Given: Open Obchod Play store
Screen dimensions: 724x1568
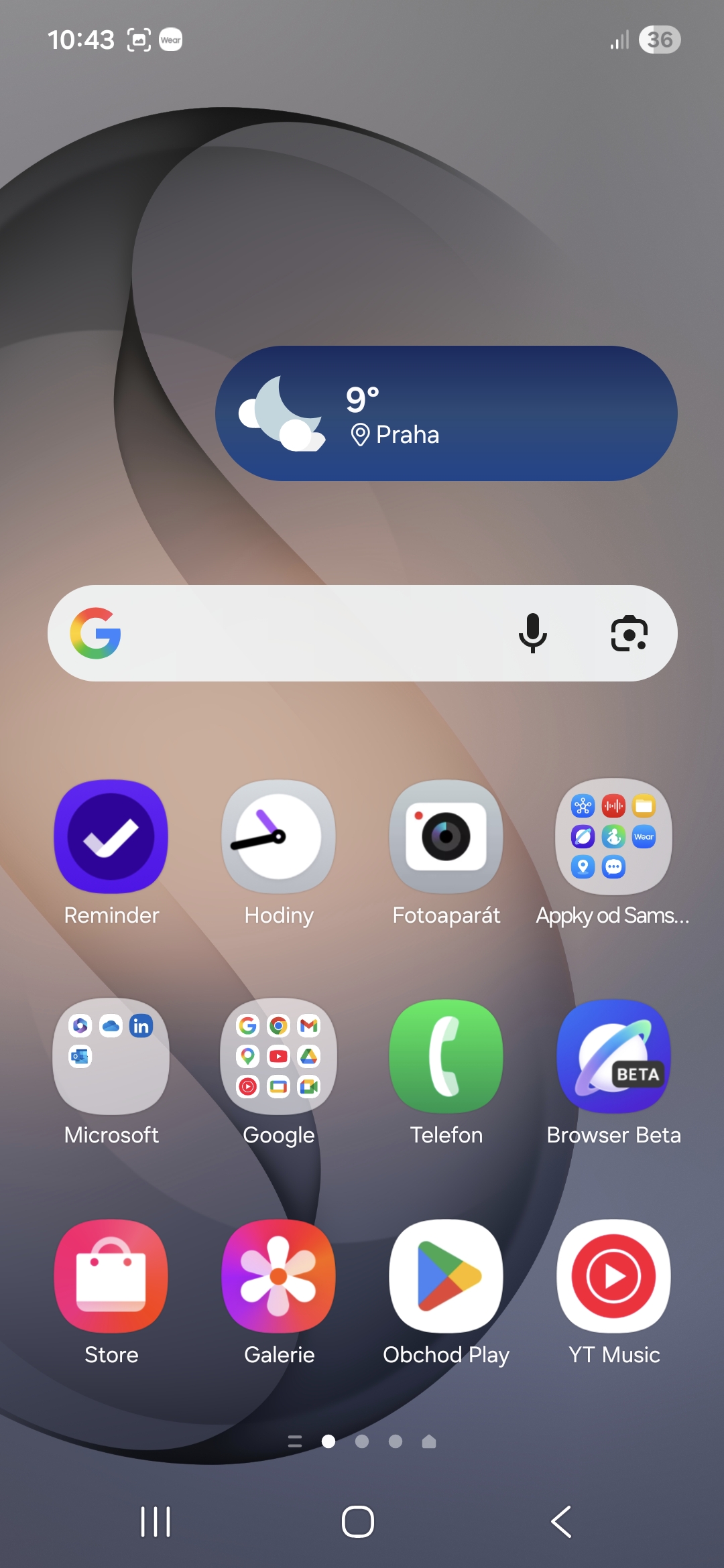Looking at the screenshot, I should [446, 1276].
